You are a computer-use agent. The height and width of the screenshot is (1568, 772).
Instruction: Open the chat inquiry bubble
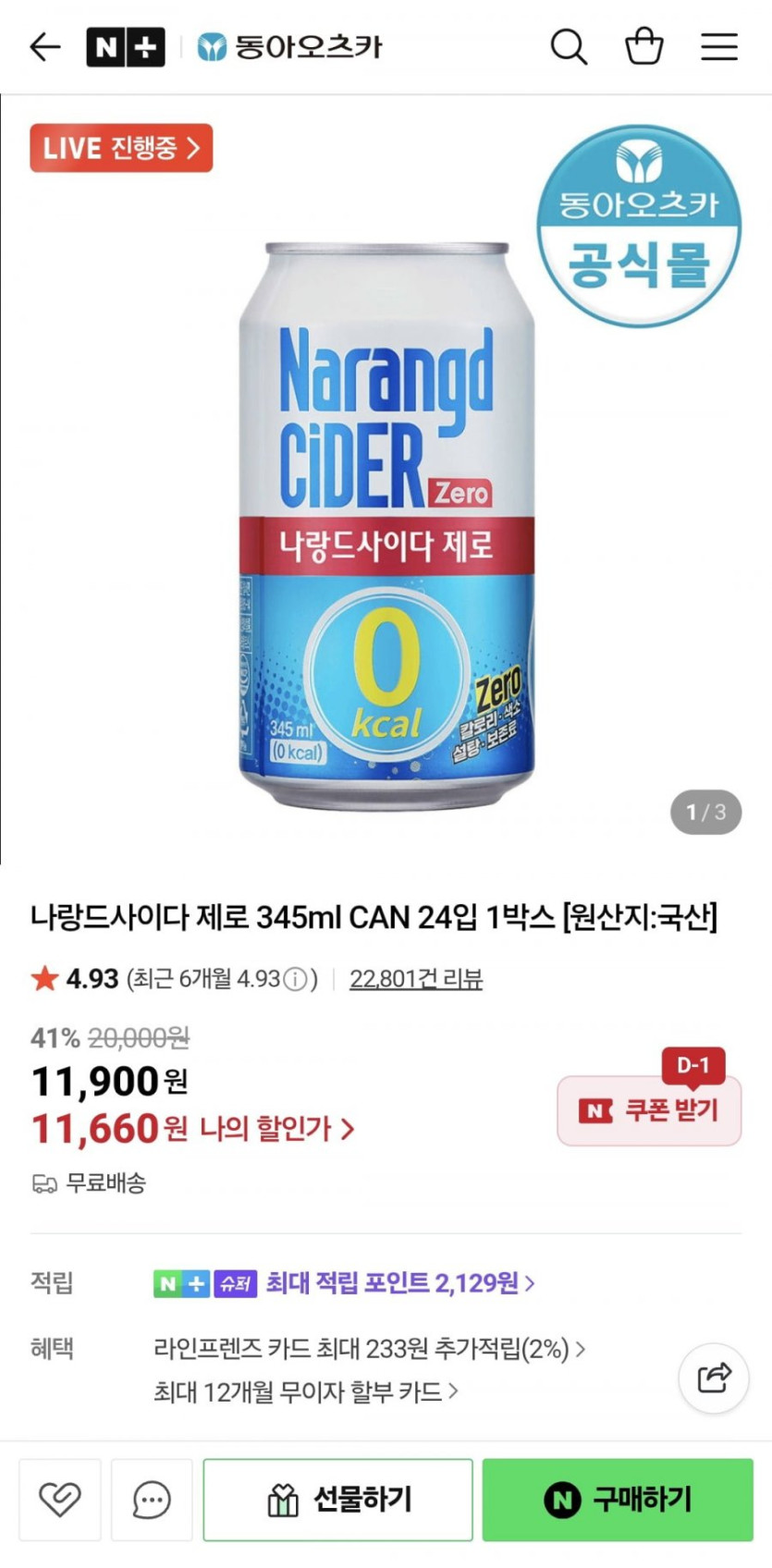[152, 1499]
